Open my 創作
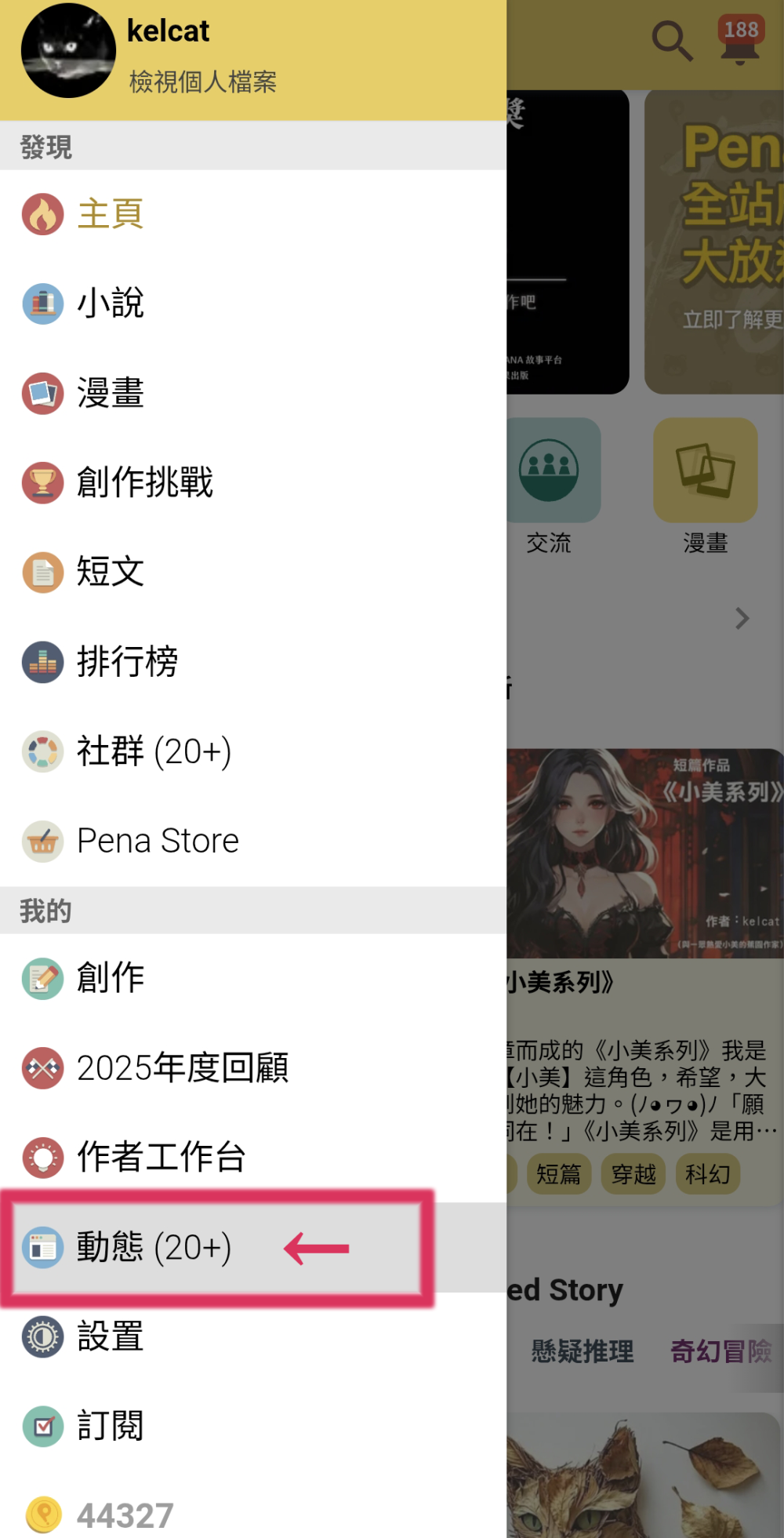 coord(253,978)
